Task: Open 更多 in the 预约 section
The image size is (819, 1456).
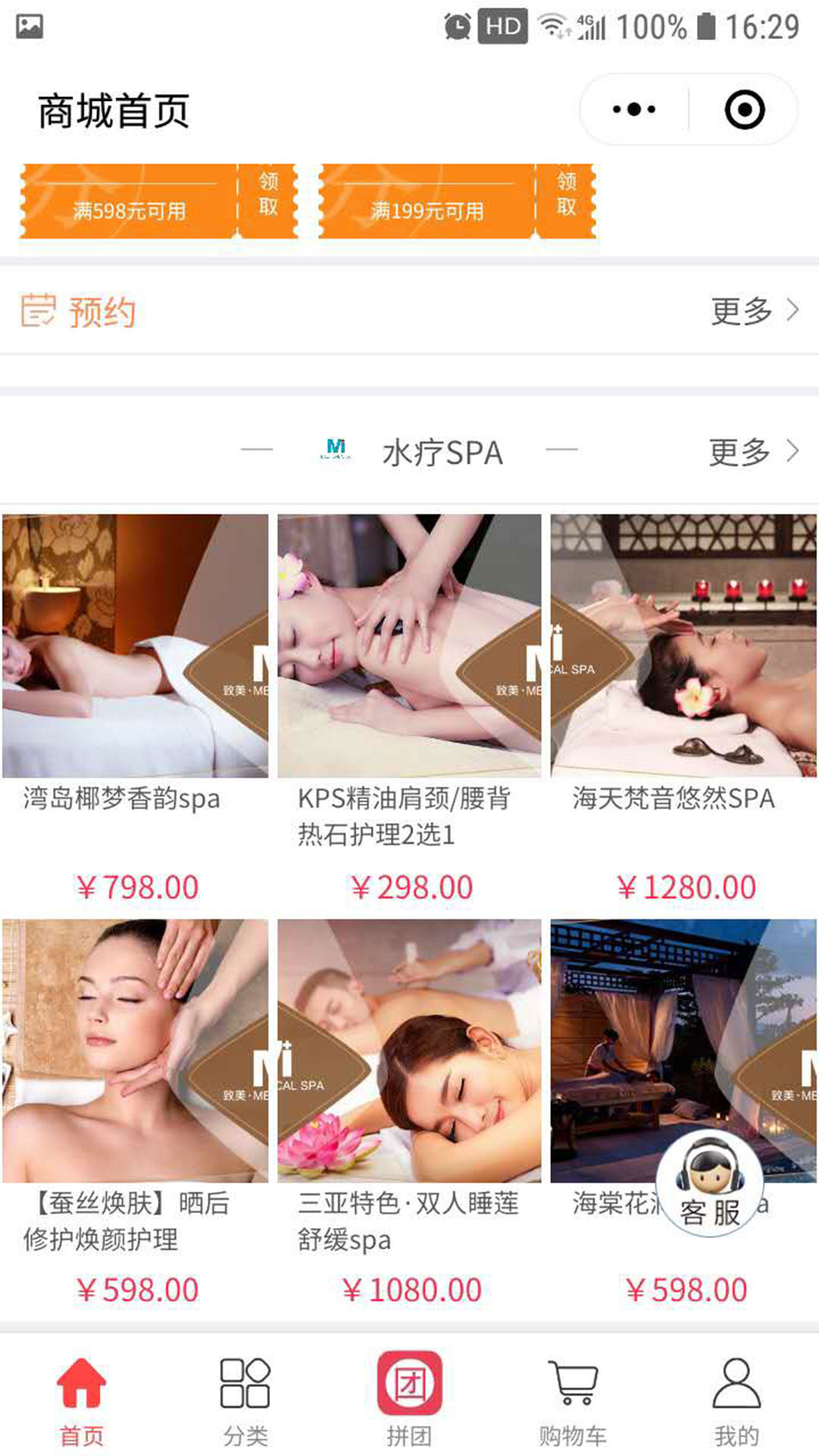Action: (x=755, y=311)
